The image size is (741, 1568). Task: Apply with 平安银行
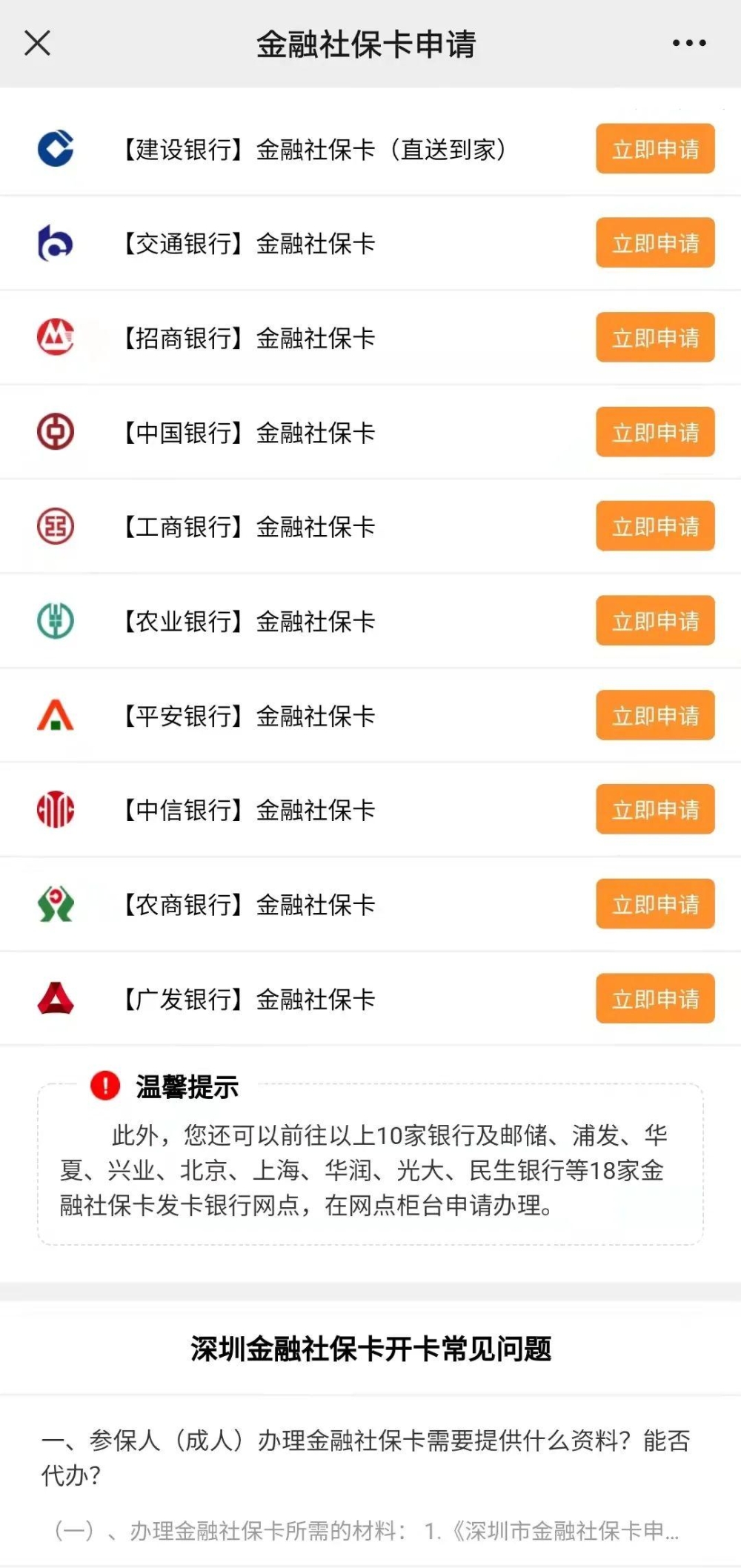coord(655,715)
